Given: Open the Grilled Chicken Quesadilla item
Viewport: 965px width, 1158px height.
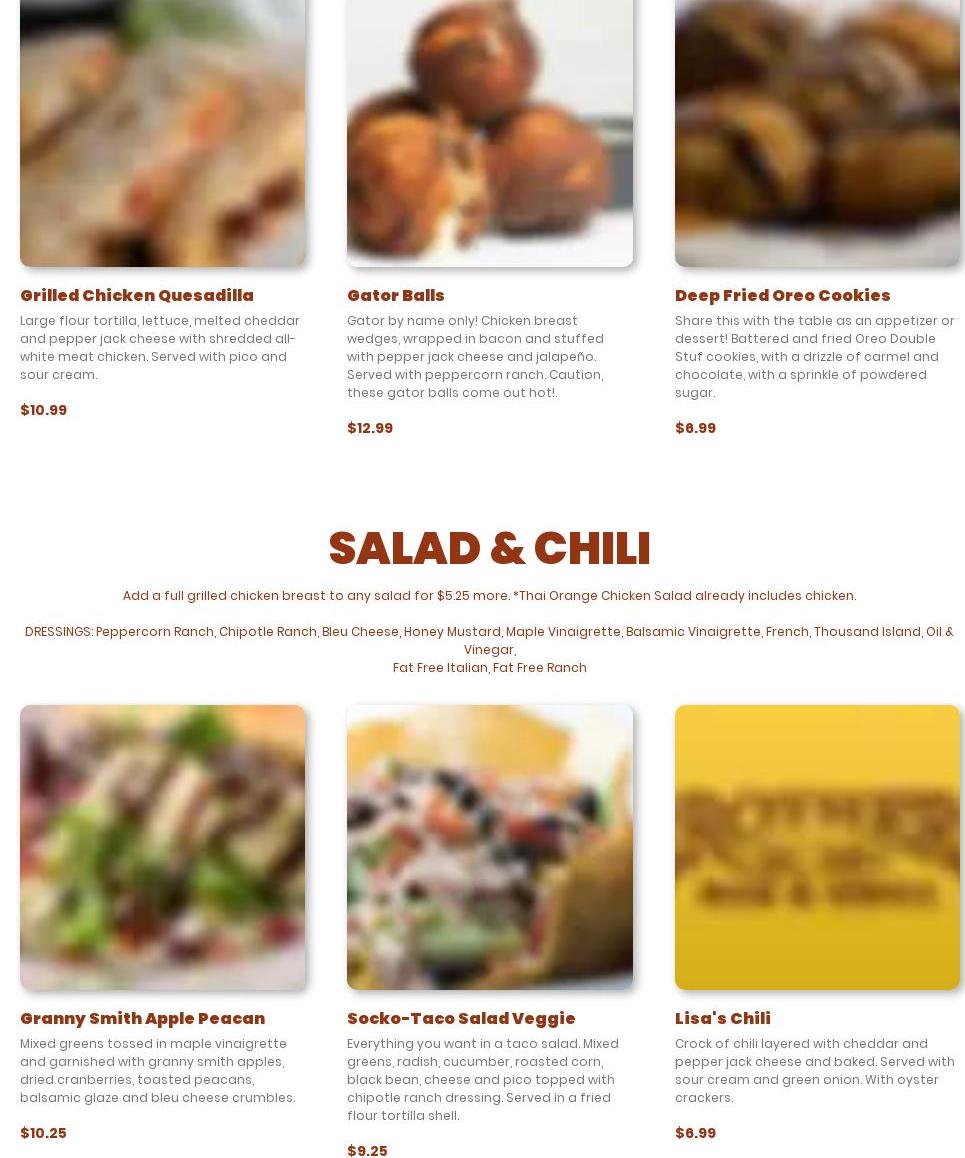Looking at the screenshot, I should point(137,295).
